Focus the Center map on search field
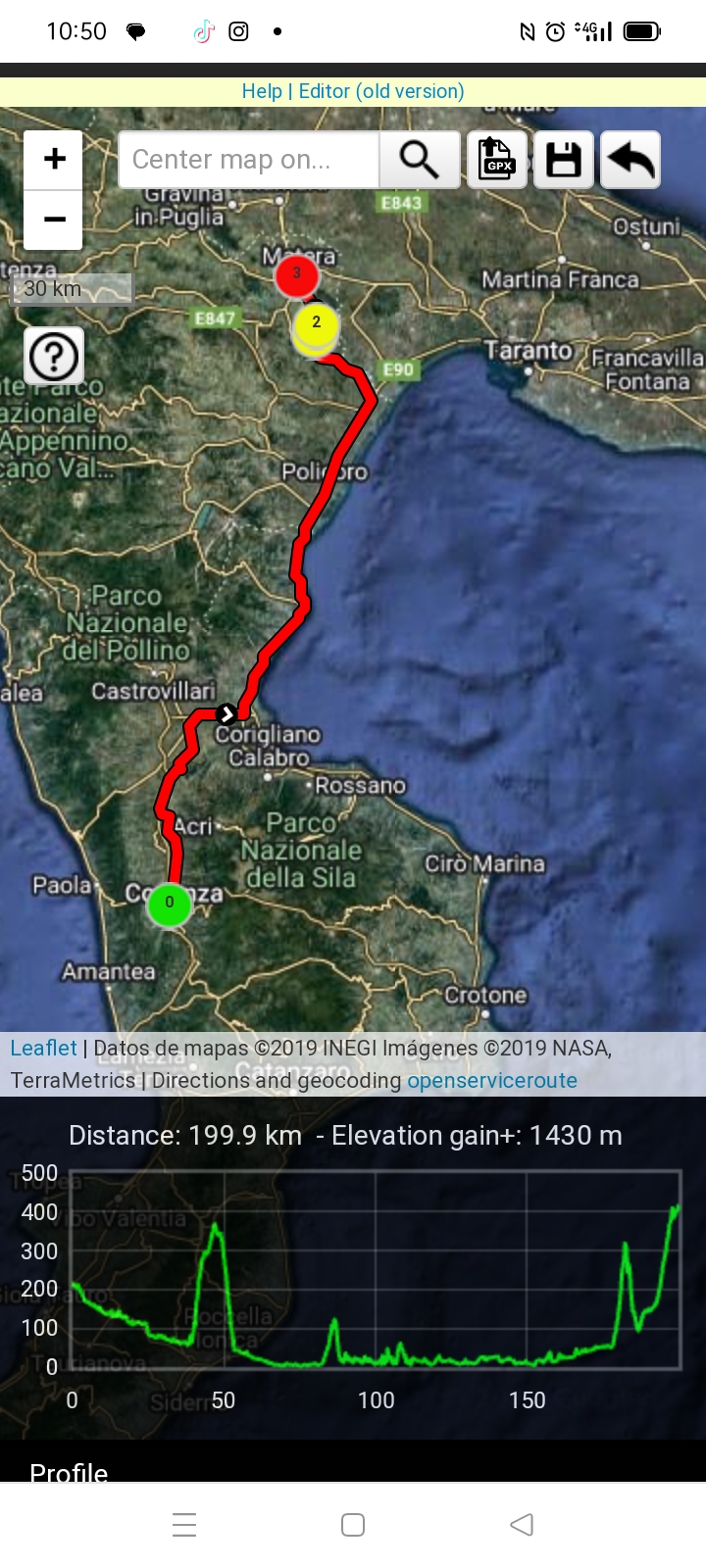The height and width of the screenshot is (1568, 706). tap(248, 160)
